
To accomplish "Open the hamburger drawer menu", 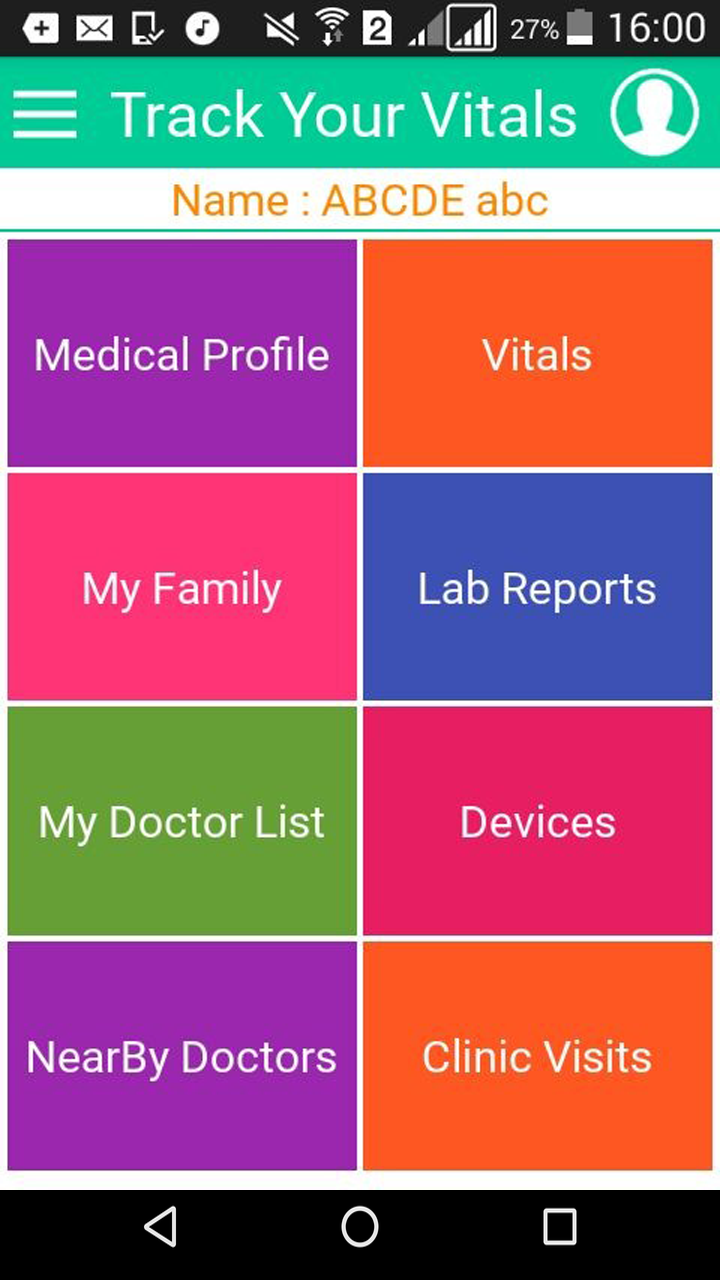I will (45, 114).
